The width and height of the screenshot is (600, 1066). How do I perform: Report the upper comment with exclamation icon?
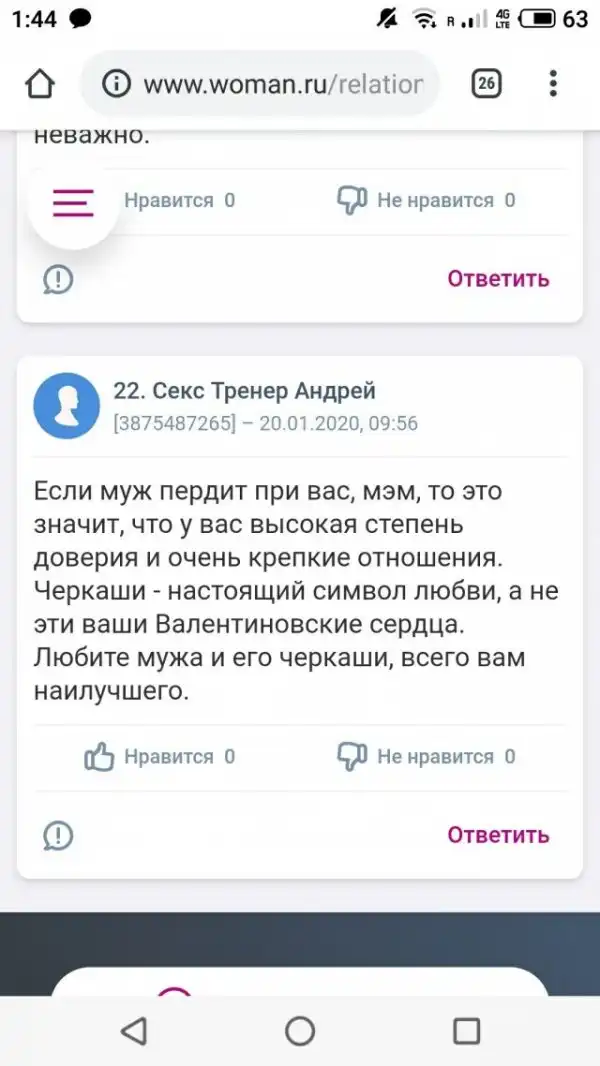tap(58, 279)
